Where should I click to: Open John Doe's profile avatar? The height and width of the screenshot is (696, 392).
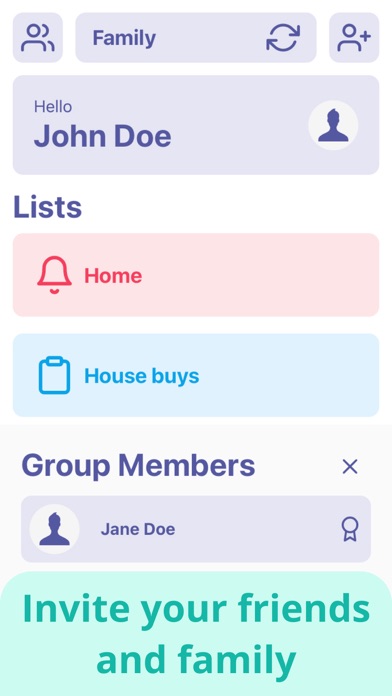click(333, 125)
